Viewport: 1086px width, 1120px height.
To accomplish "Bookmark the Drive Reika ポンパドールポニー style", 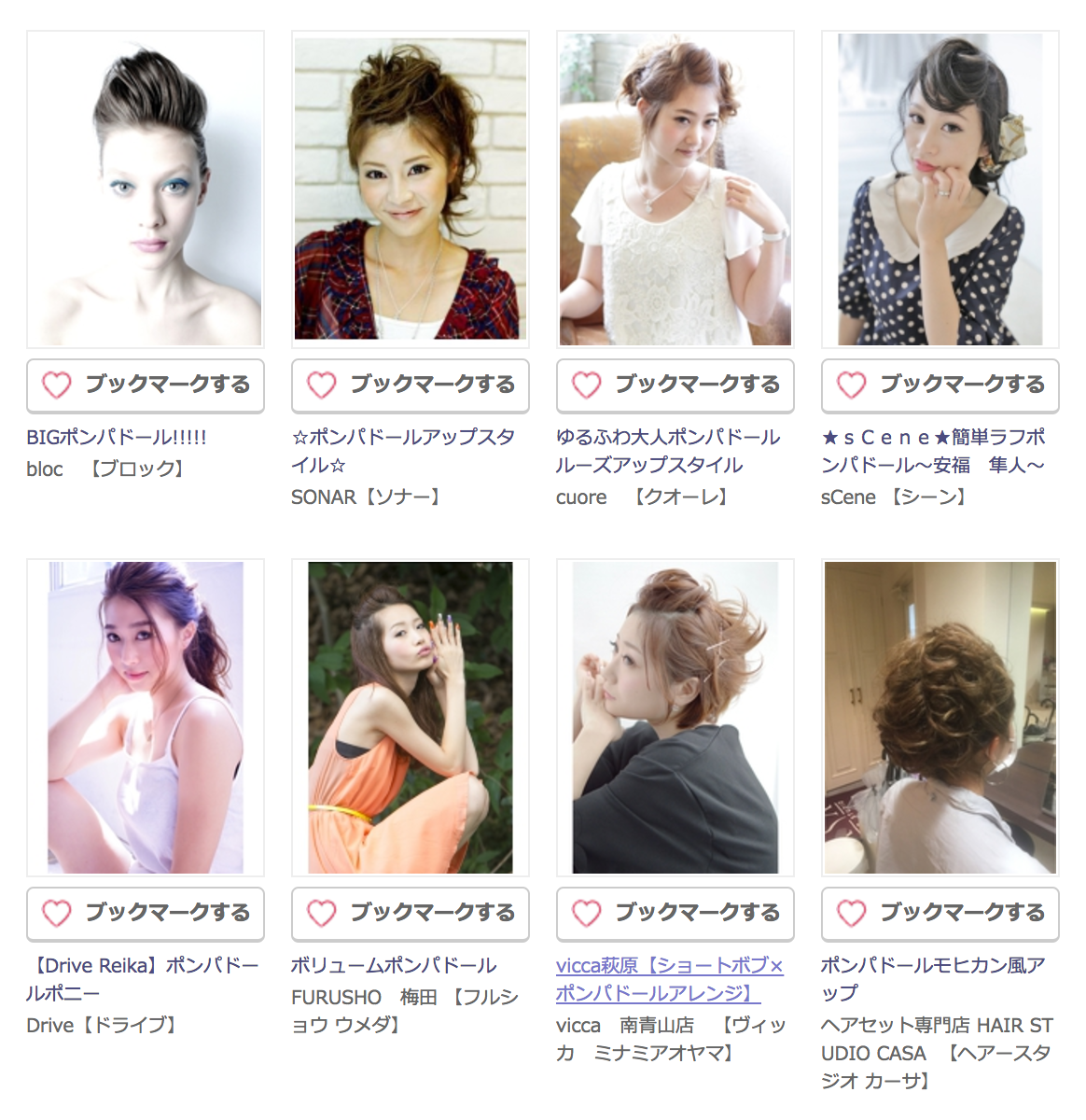I will point(146,913).
